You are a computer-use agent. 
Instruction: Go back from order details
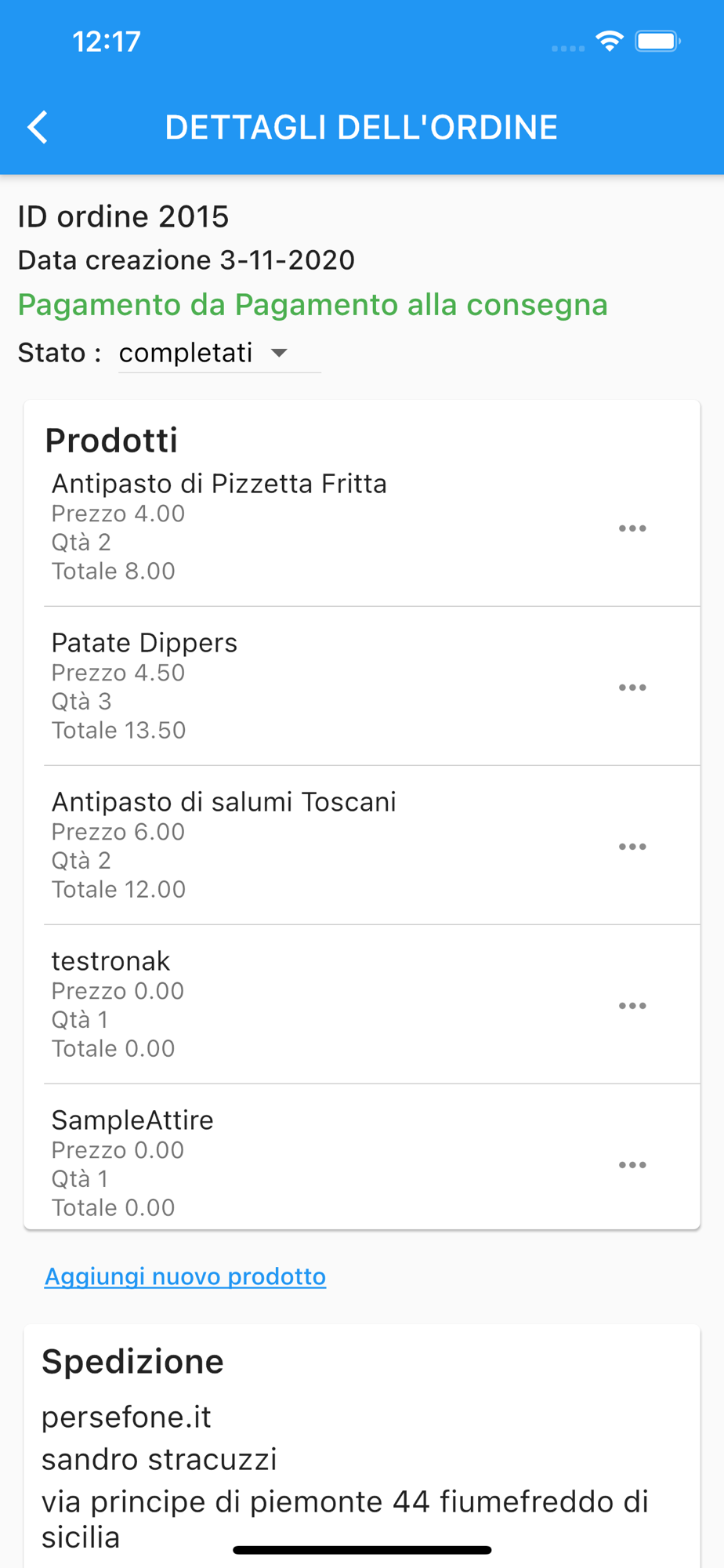point(38,127)
